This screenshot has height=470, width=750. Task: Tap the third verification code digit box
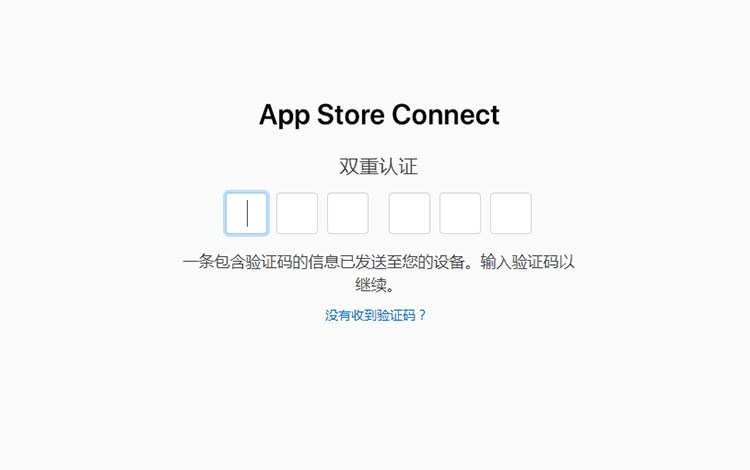(x=348, y=214)
